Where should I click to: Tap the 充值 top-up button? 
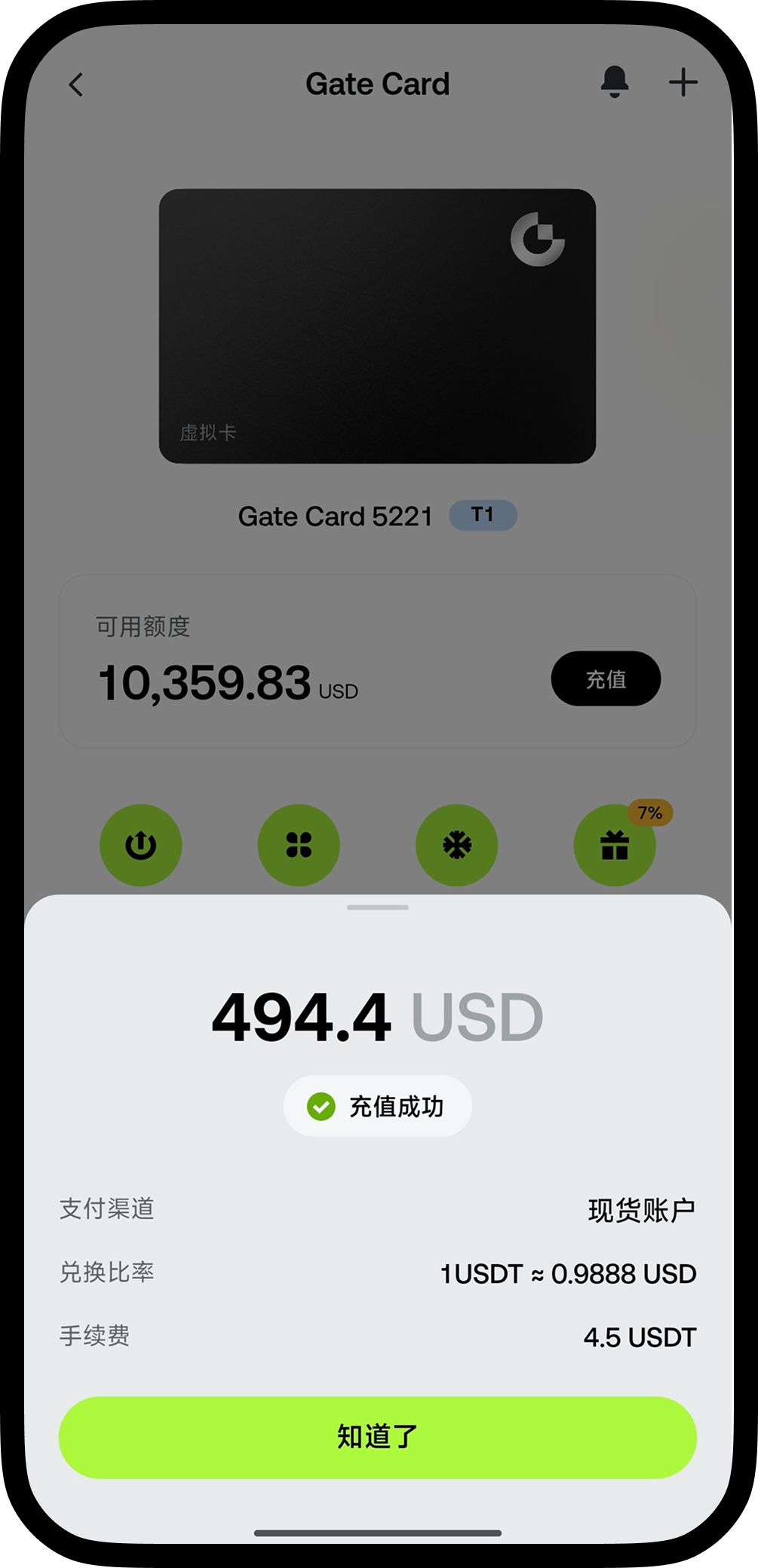click(x=606, y=679)
